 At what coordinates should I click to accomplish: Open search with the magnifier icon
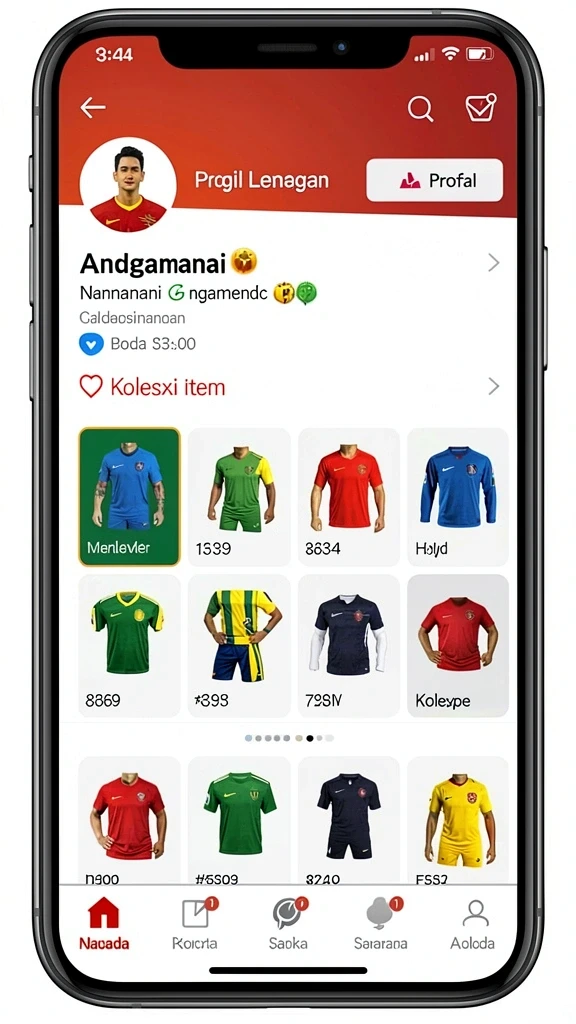pyautogui.click(x=421, y=108)
